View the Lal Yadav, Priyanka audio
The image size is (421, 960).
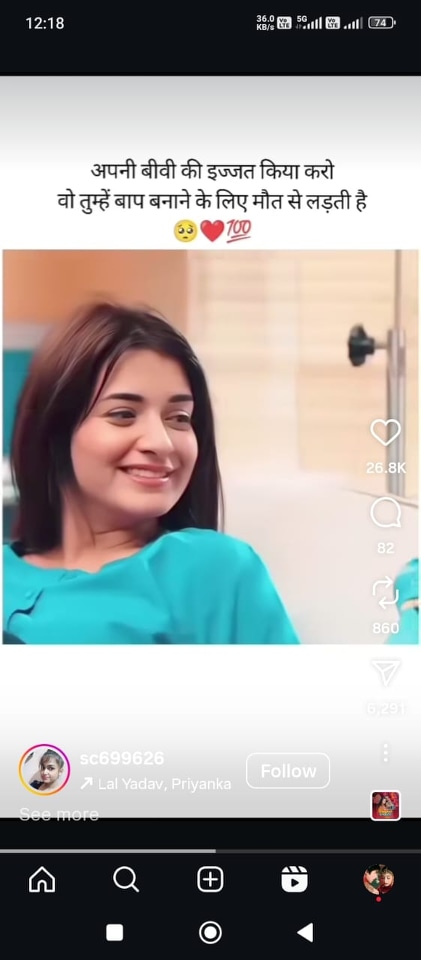tap(156, 784)
